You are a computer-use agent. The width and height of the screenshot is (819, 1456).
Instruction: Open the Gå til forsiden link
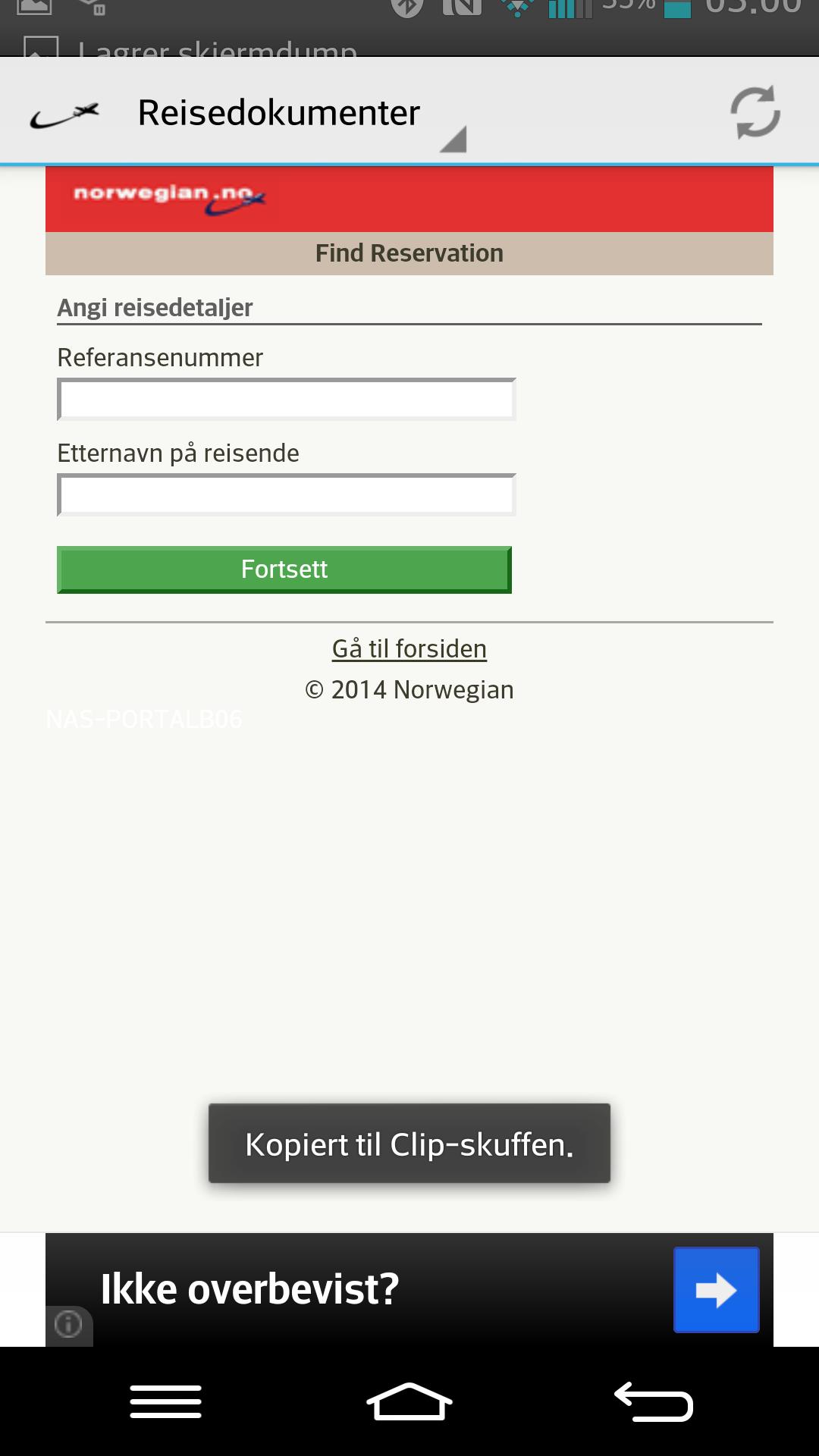pyautogui.click(x=409, y=648)
